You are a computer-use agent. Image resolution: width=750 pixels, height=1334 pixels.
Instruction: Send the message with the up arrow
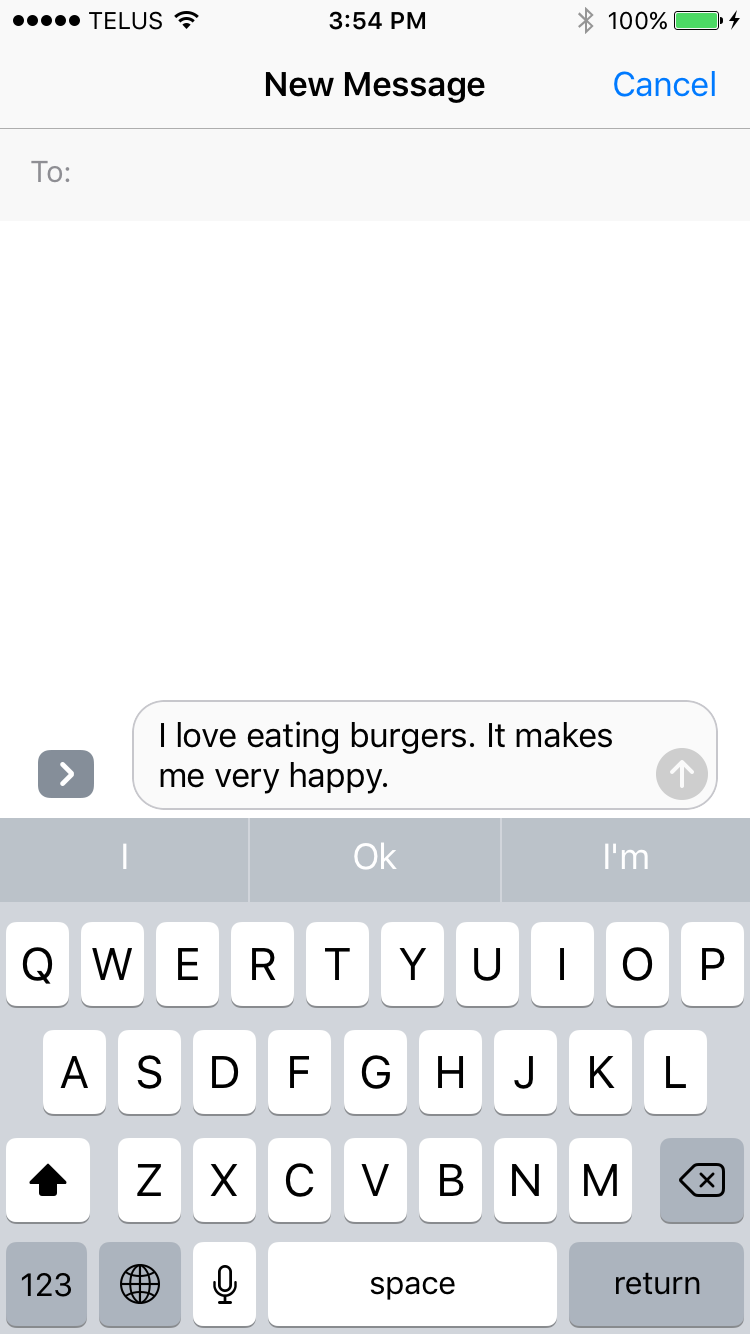[682, 773]
